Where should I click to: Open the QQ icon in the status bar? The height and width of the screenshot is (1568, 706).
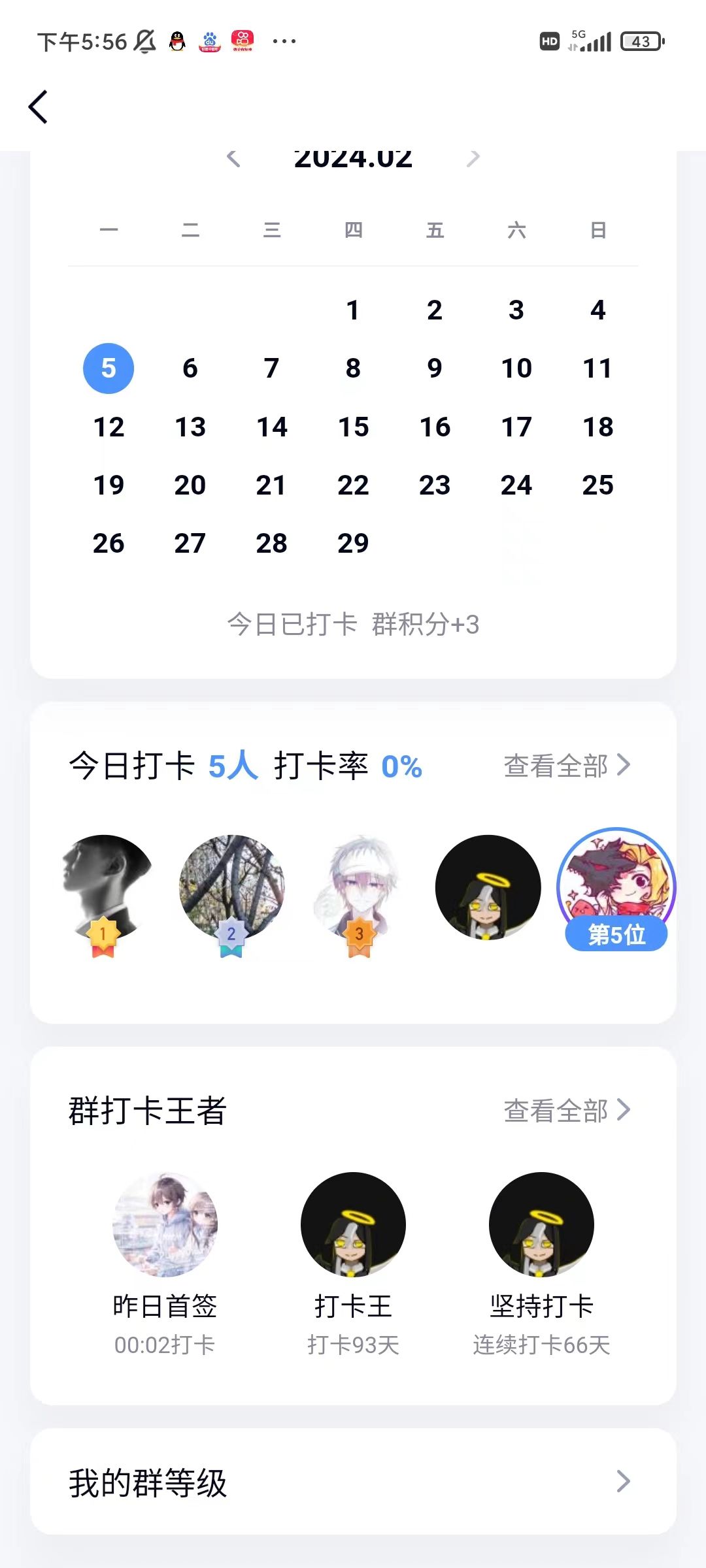177,41
